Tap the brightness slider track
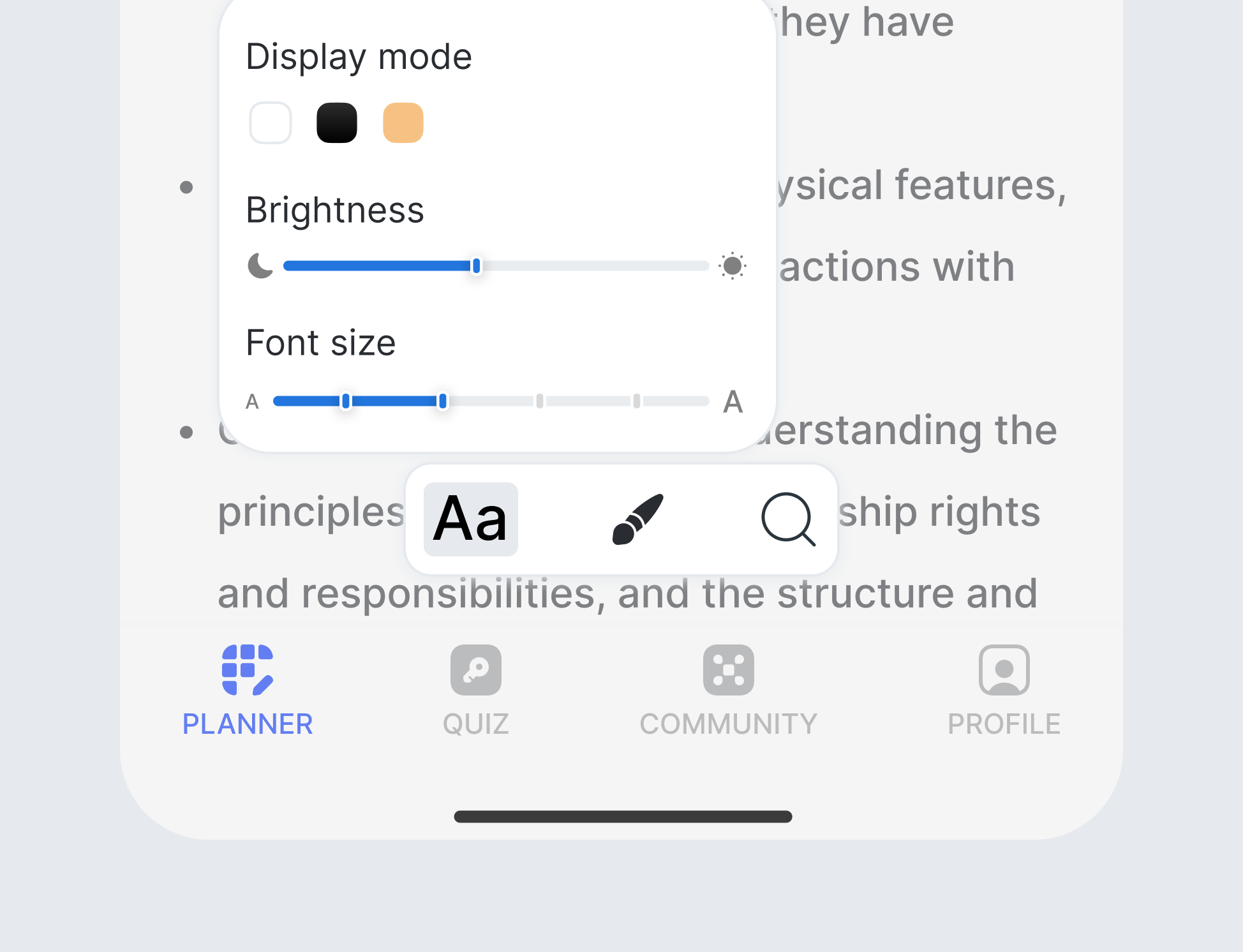This screenshot has width=1243, height=952. coord(496,266)
